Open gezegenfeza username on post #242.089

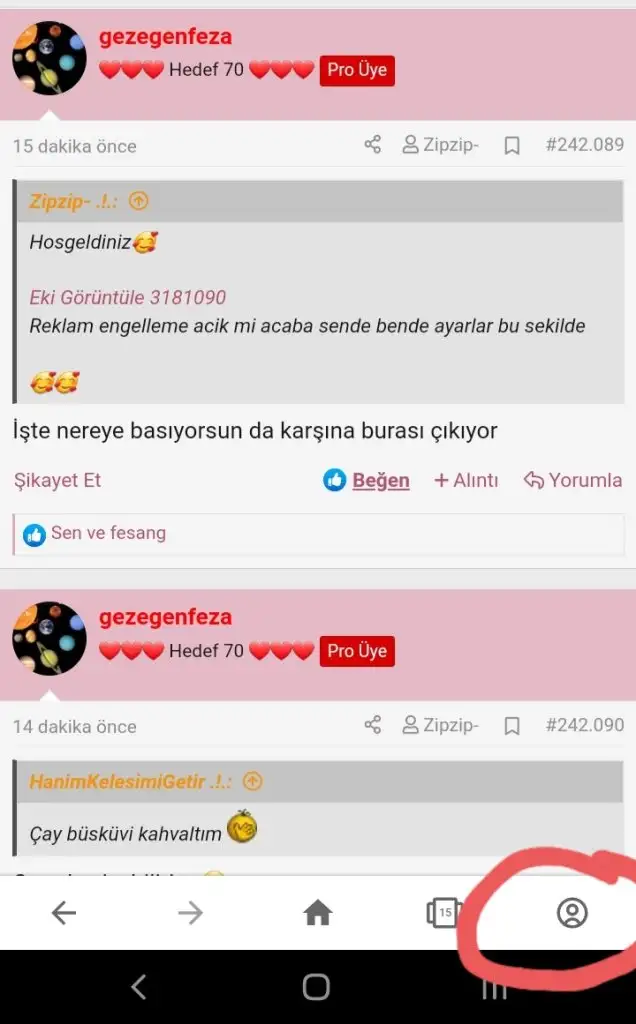point(165,37)
